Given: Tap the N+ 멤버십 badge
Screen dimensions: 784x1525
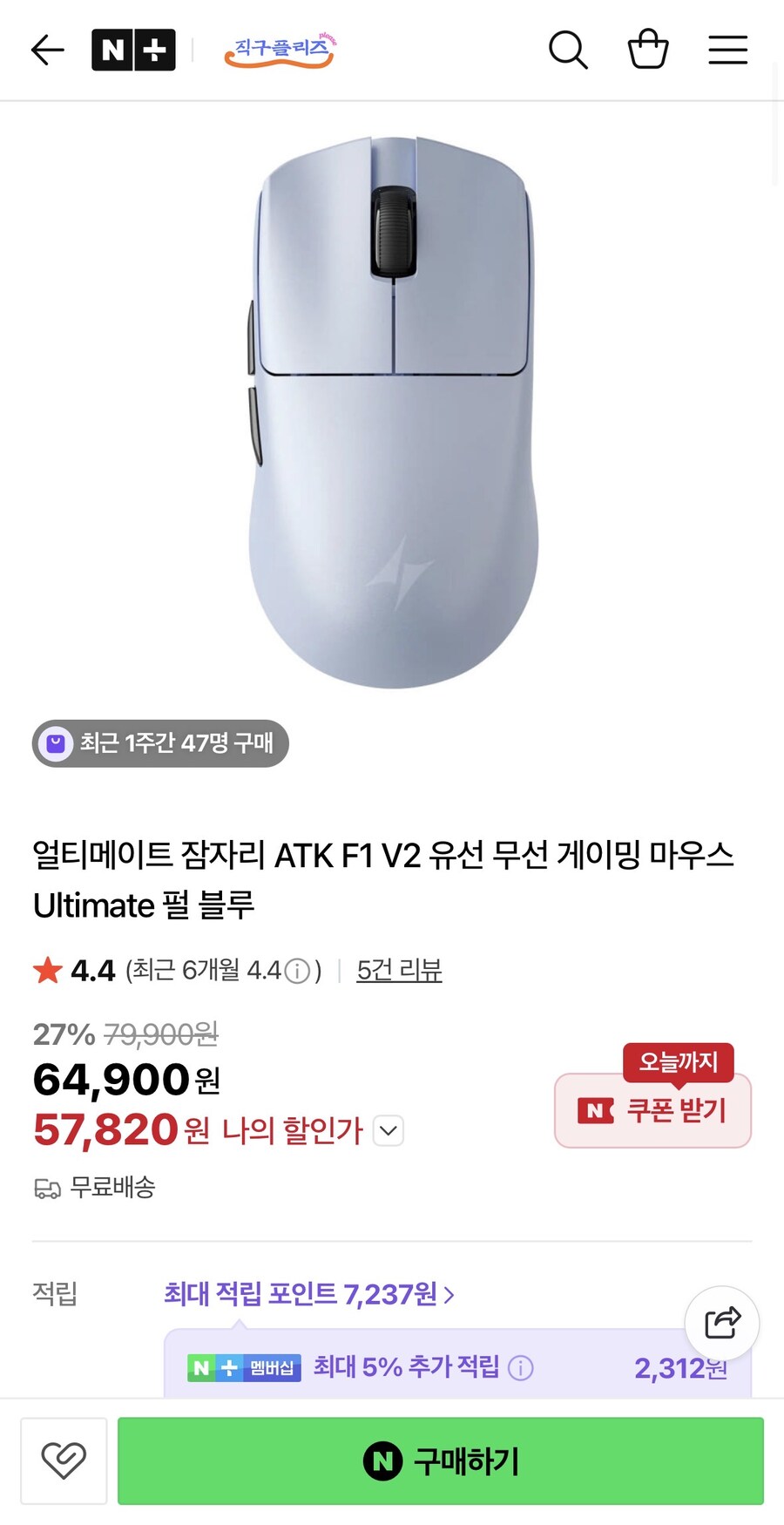Looking at the screenshot, I should coord(244,1368).
